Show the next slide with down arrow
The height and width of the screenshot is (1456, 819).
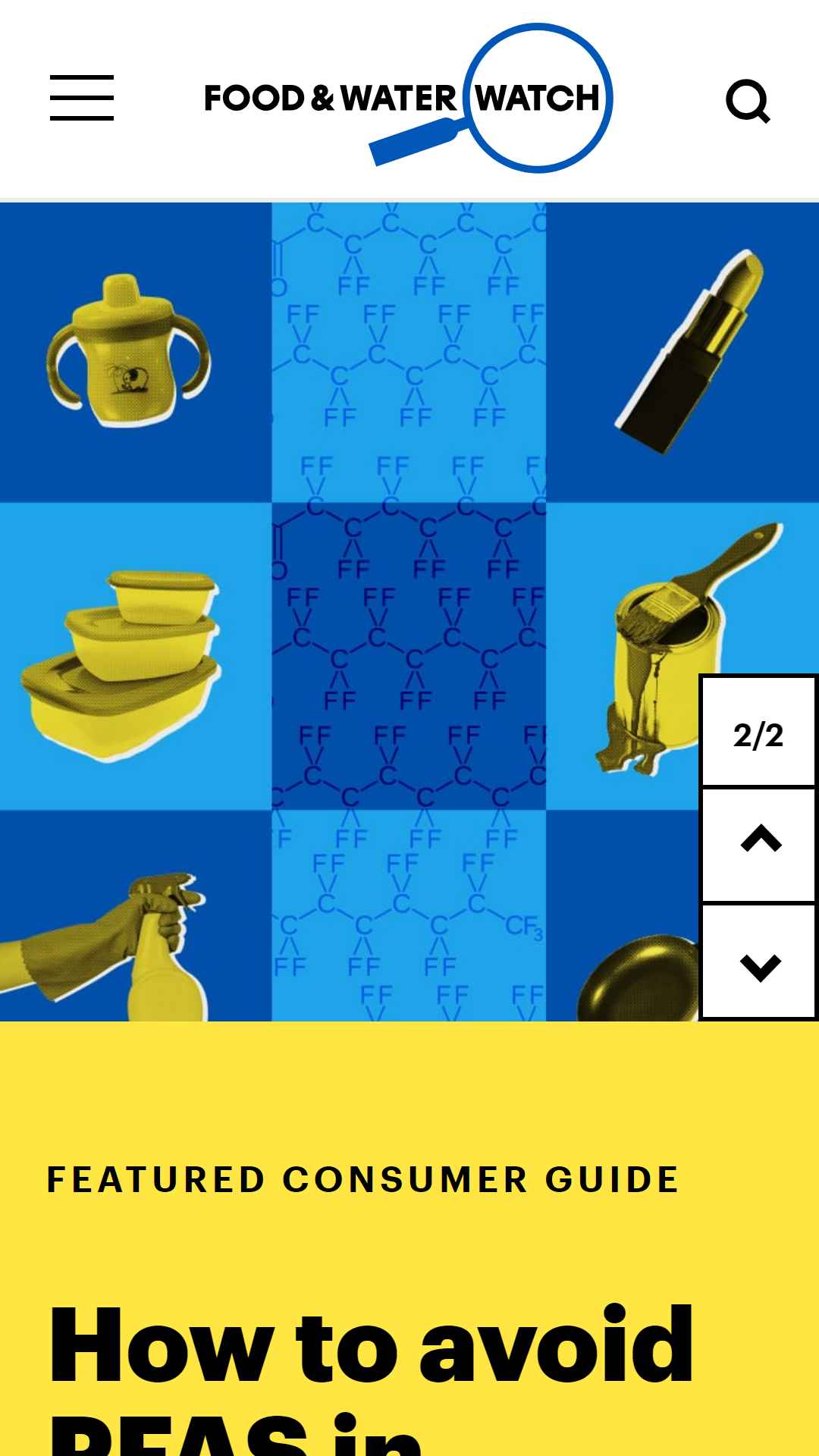pos(758,961)
